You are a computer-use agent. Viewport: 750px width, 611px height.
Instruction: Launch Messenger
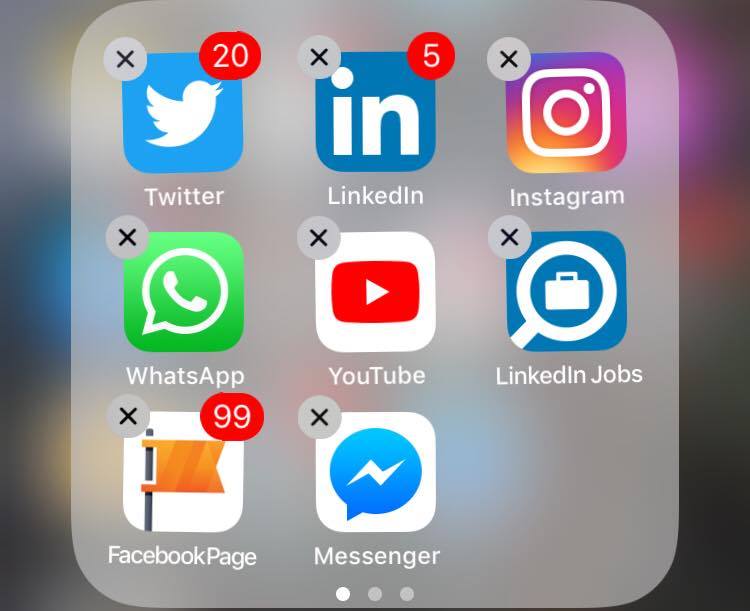pos(376,472)
